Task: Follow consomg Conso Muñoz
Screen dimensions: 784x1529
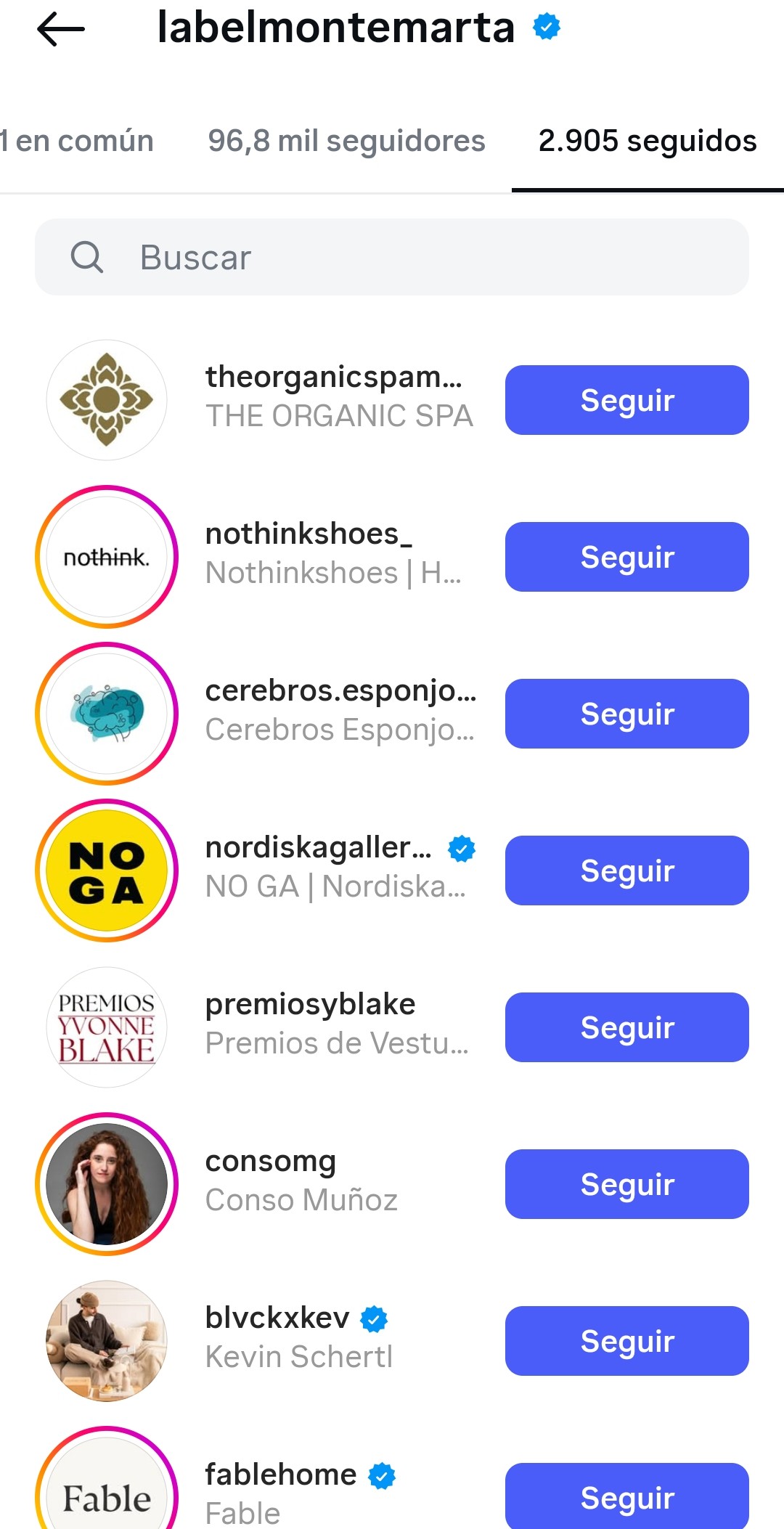Action: pyautogui.click(x=626, y=1184)
